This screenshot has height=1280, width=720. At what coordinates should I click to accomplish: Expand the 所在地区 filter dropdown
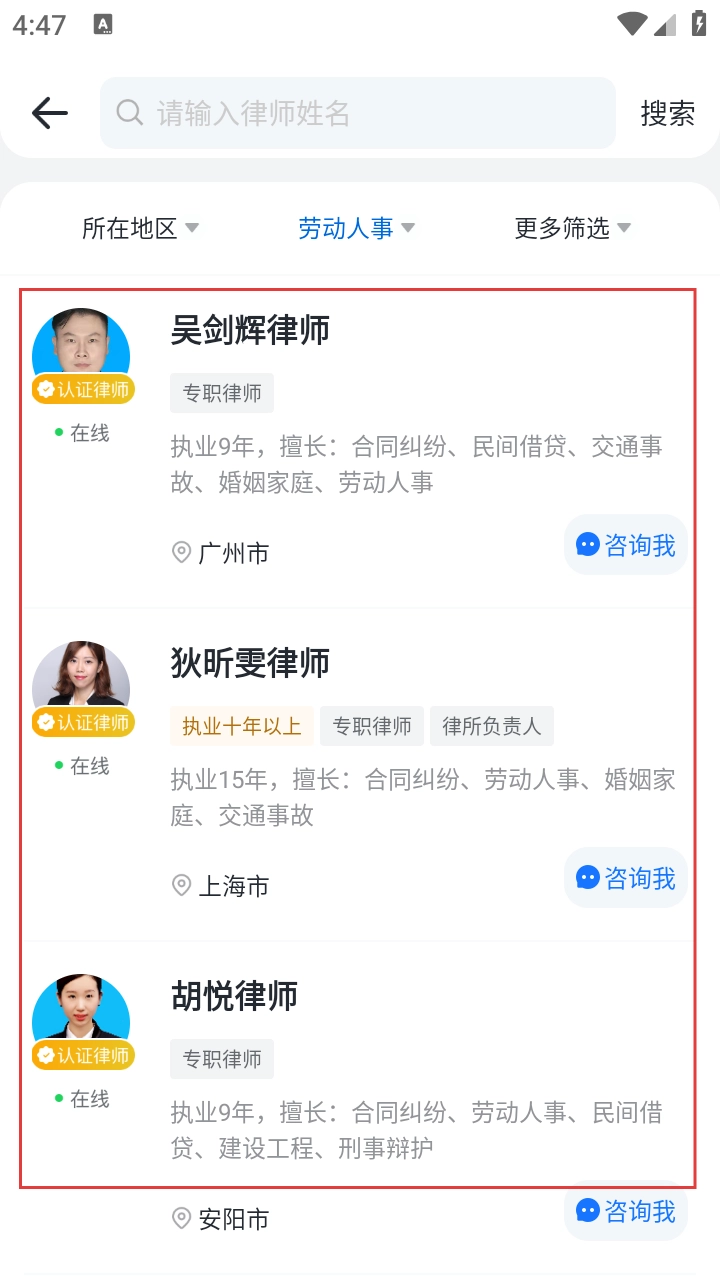pos(140,228)
